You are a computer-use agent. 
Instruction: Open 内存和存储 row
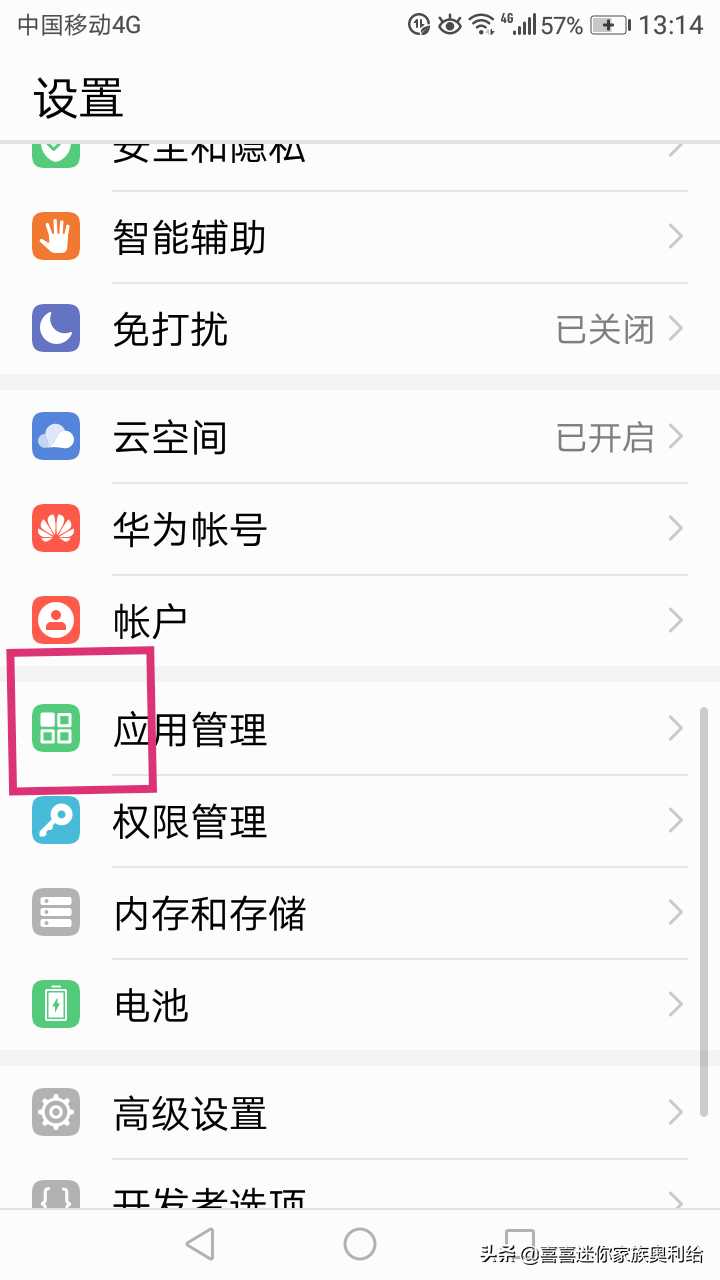pos(360,913)
